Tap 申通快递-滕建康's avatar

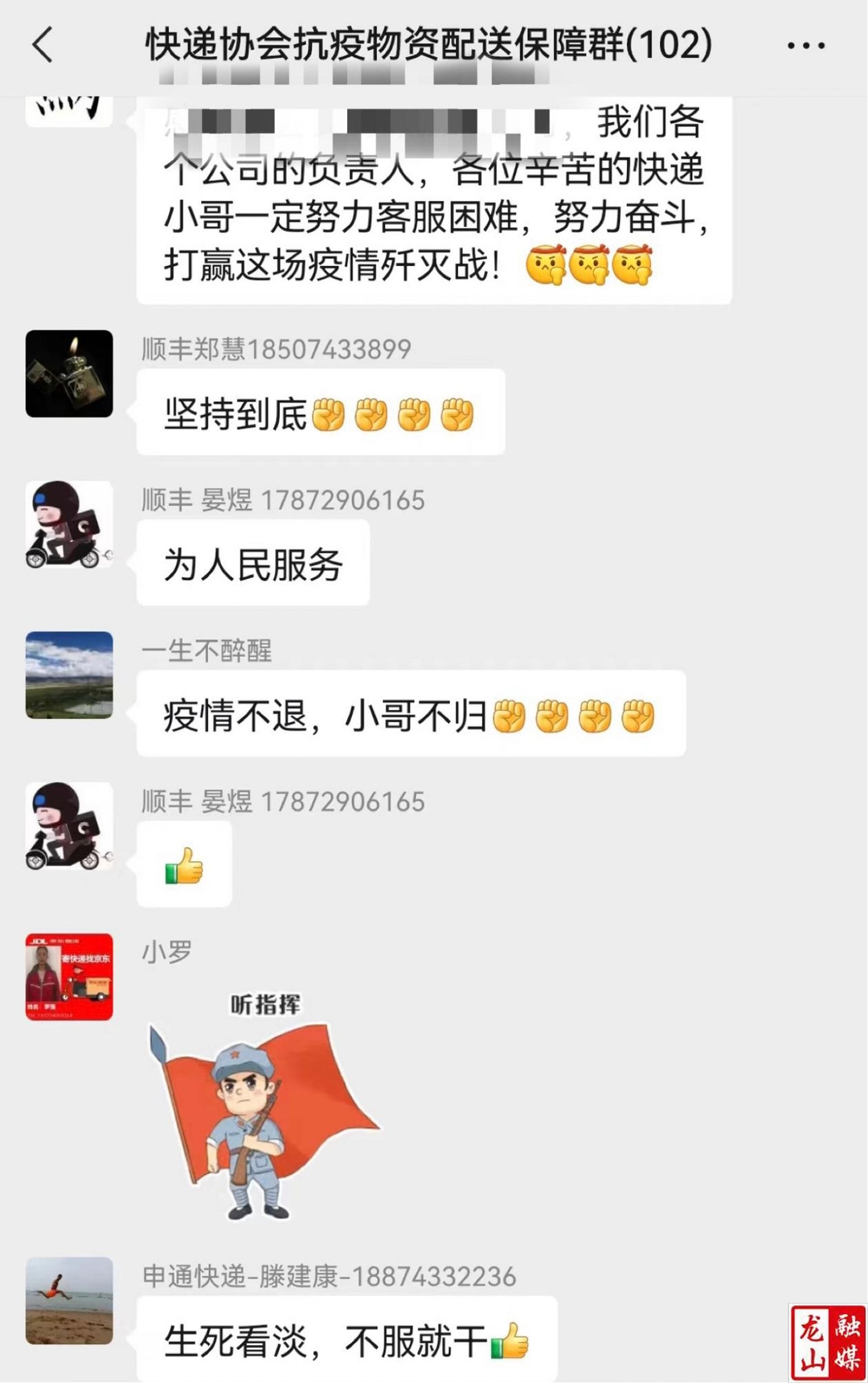pyautogui.click(x=69, y=1300)
